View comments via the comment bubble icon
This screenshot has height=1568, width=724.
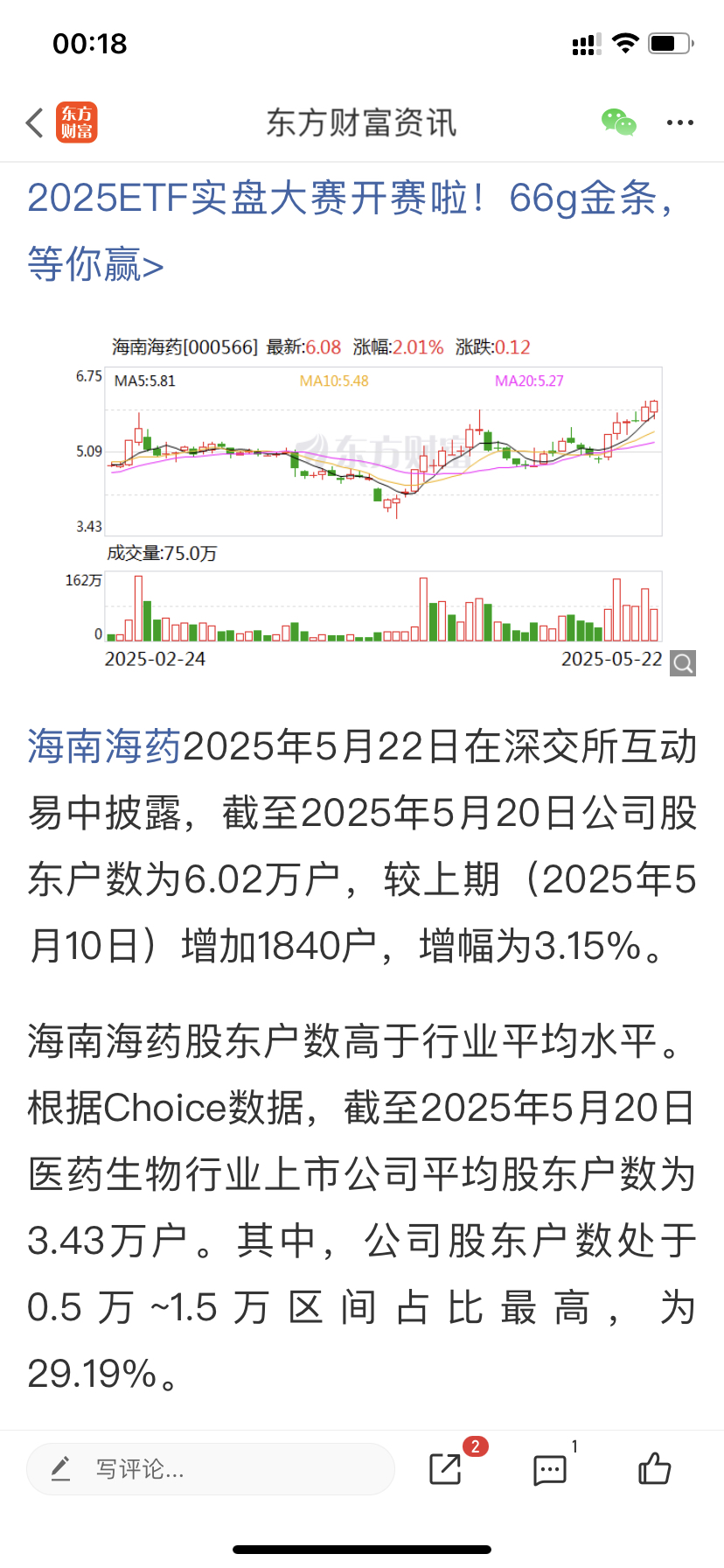tap(550, 1470)
